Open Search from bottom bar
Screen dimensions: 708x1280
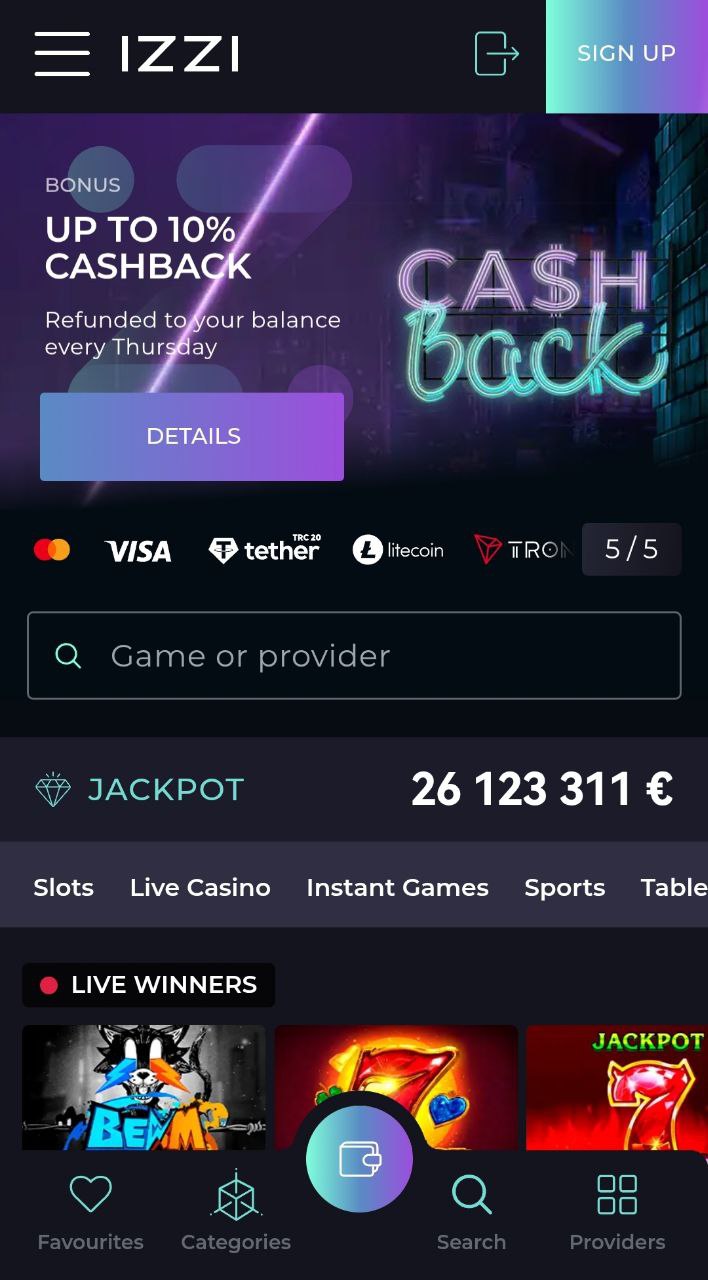click(x=471, y=1213)
